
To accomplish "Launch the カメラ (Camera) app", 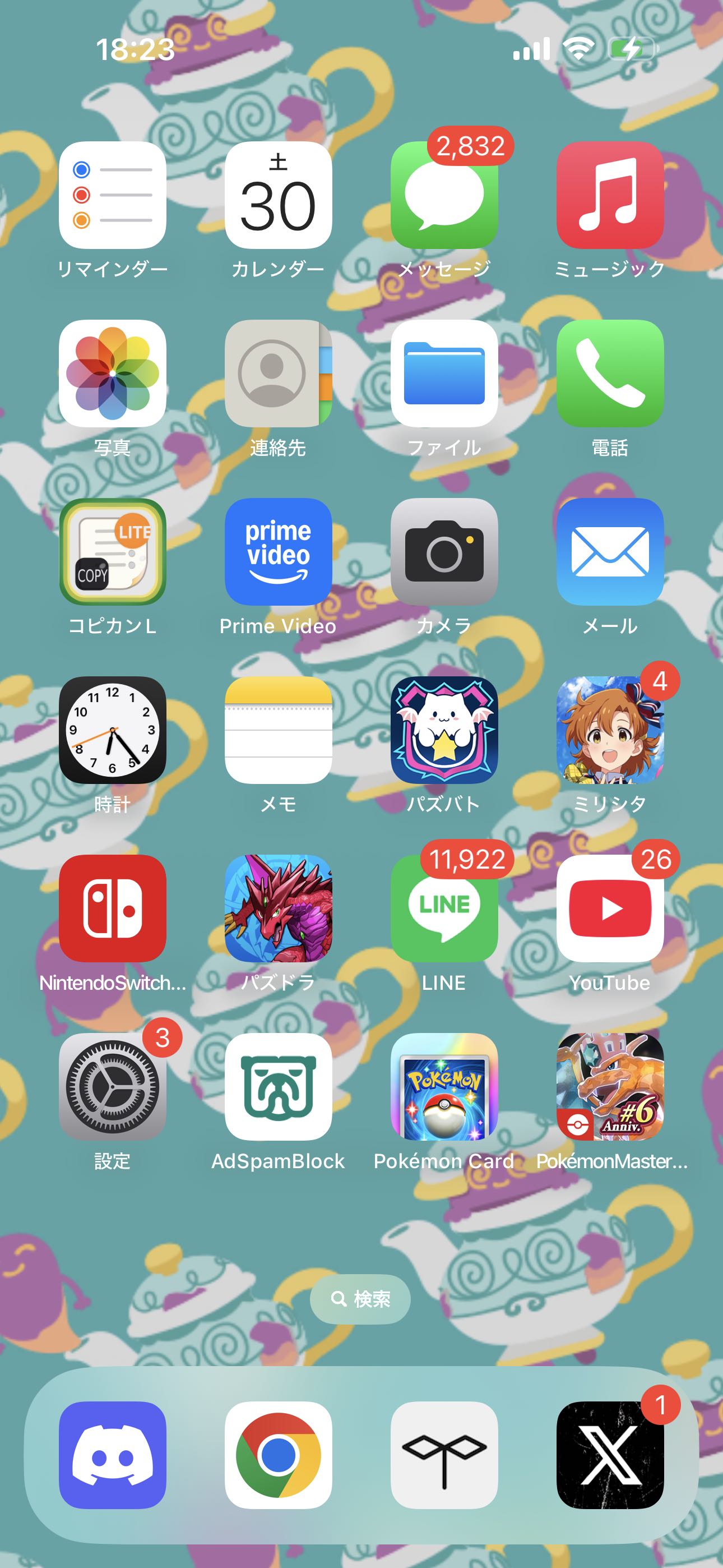I will (444, 551).
